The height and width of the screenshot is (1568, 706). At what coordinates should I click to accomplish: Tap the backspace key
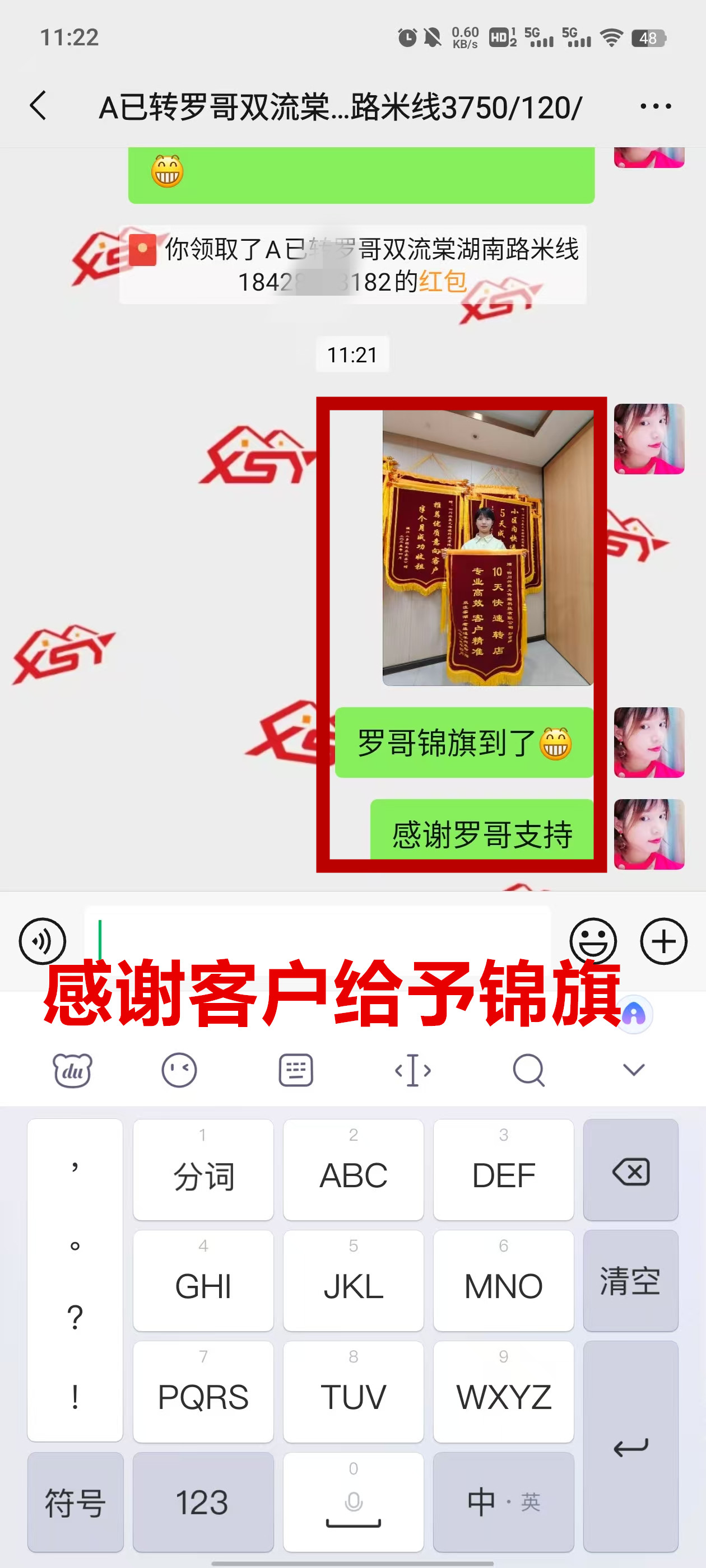pyautogui.click(x=630, y=1170)
